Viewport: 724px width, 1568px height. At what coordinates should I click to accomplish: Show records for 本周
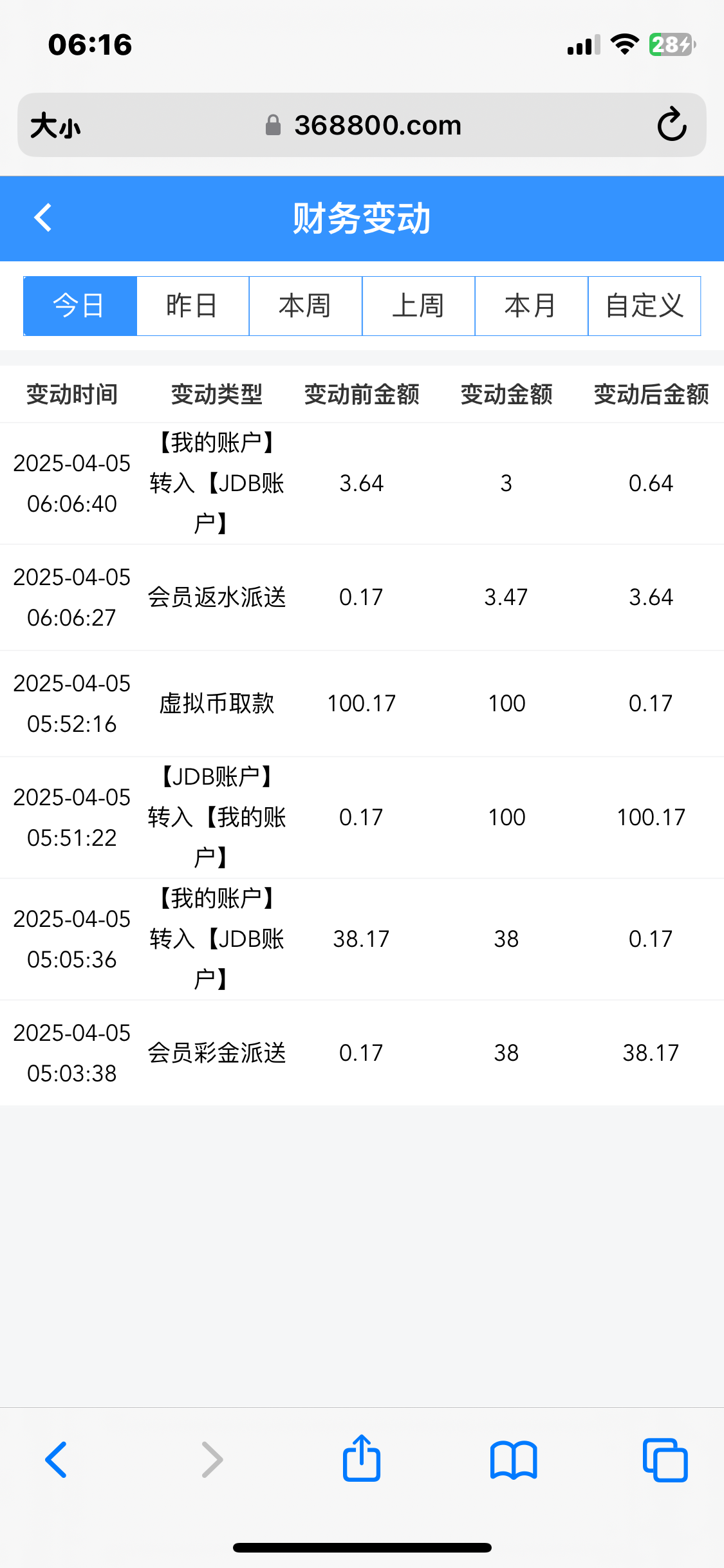[305, 306]
